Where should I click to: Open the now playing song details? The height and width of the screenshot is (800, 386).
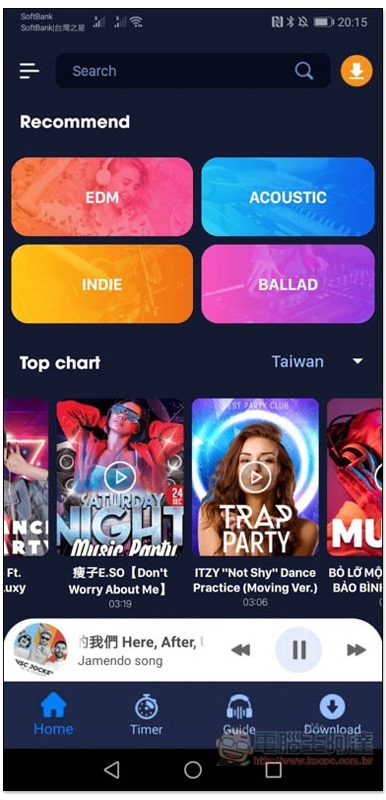tap(140, 651)
